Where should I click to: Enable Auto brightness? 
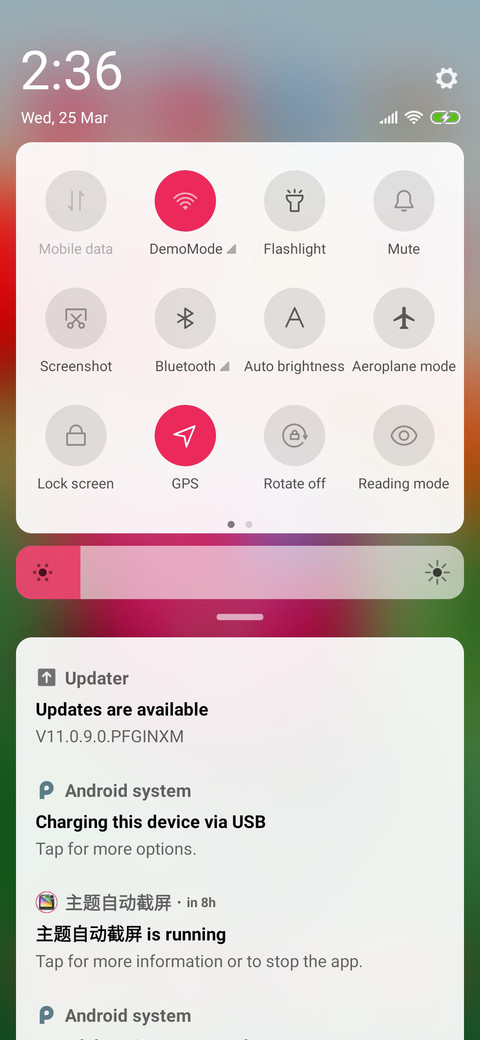click(x=294, y=318)
